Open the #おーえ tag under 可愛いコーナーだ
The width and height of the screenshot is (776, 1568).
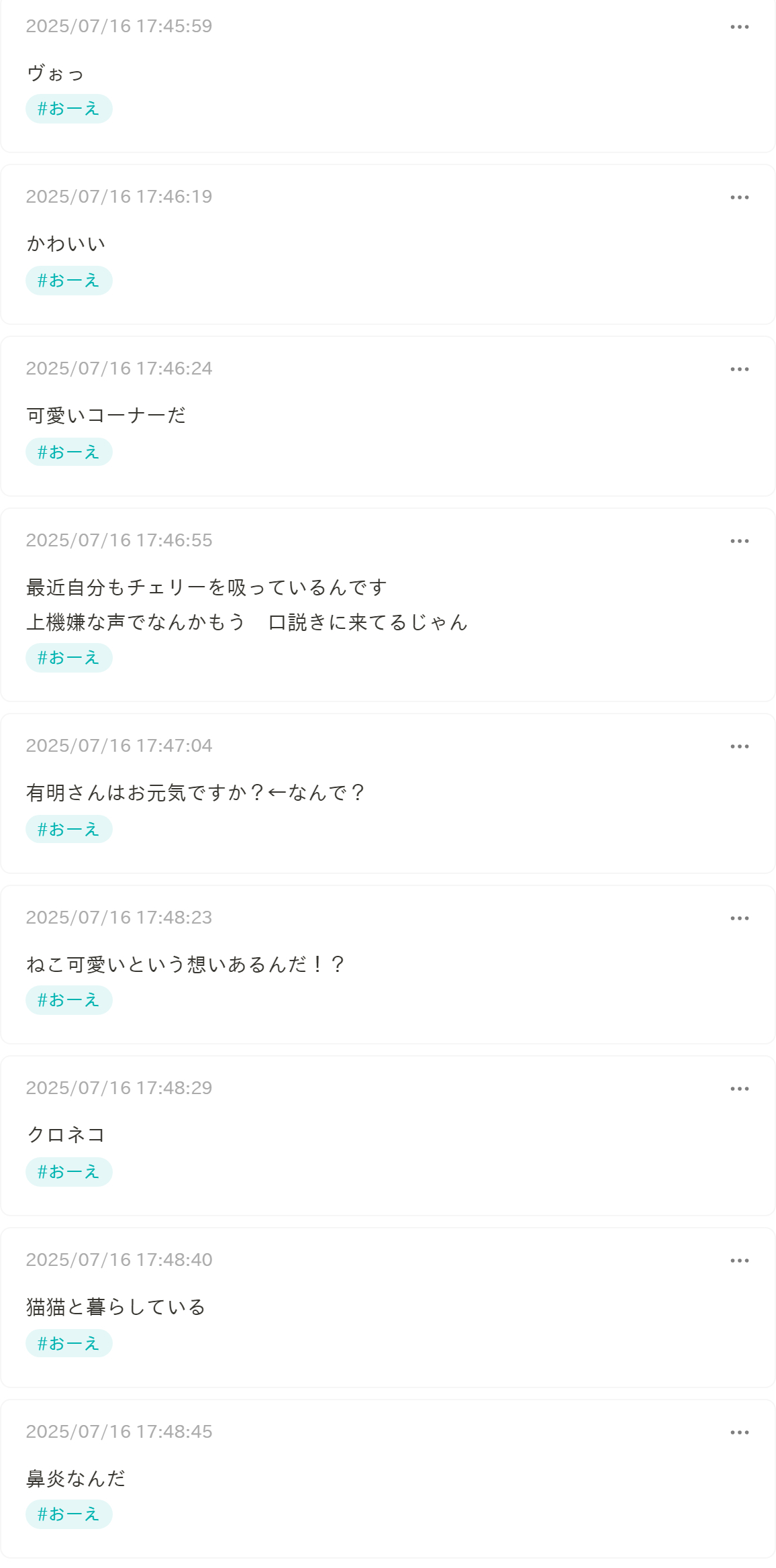pos(68,452)
